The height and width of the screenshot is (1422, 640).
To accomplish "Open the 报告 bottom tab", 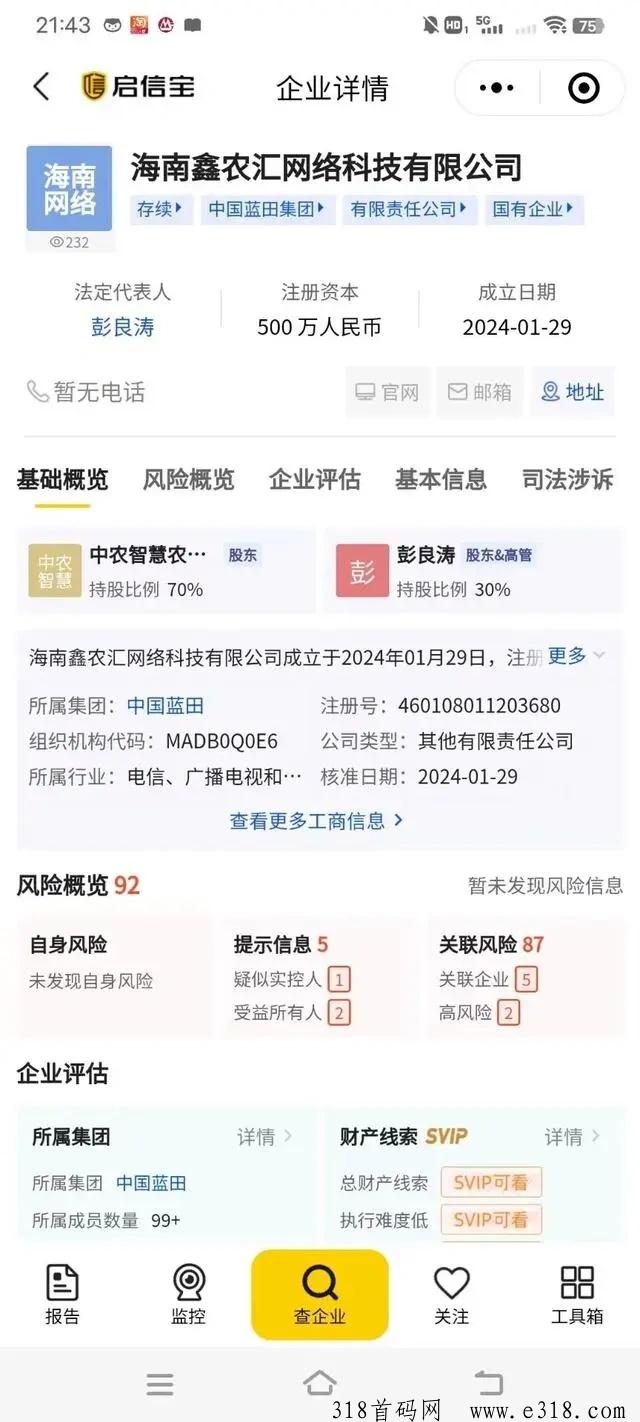I will [x=62, y=1294].
